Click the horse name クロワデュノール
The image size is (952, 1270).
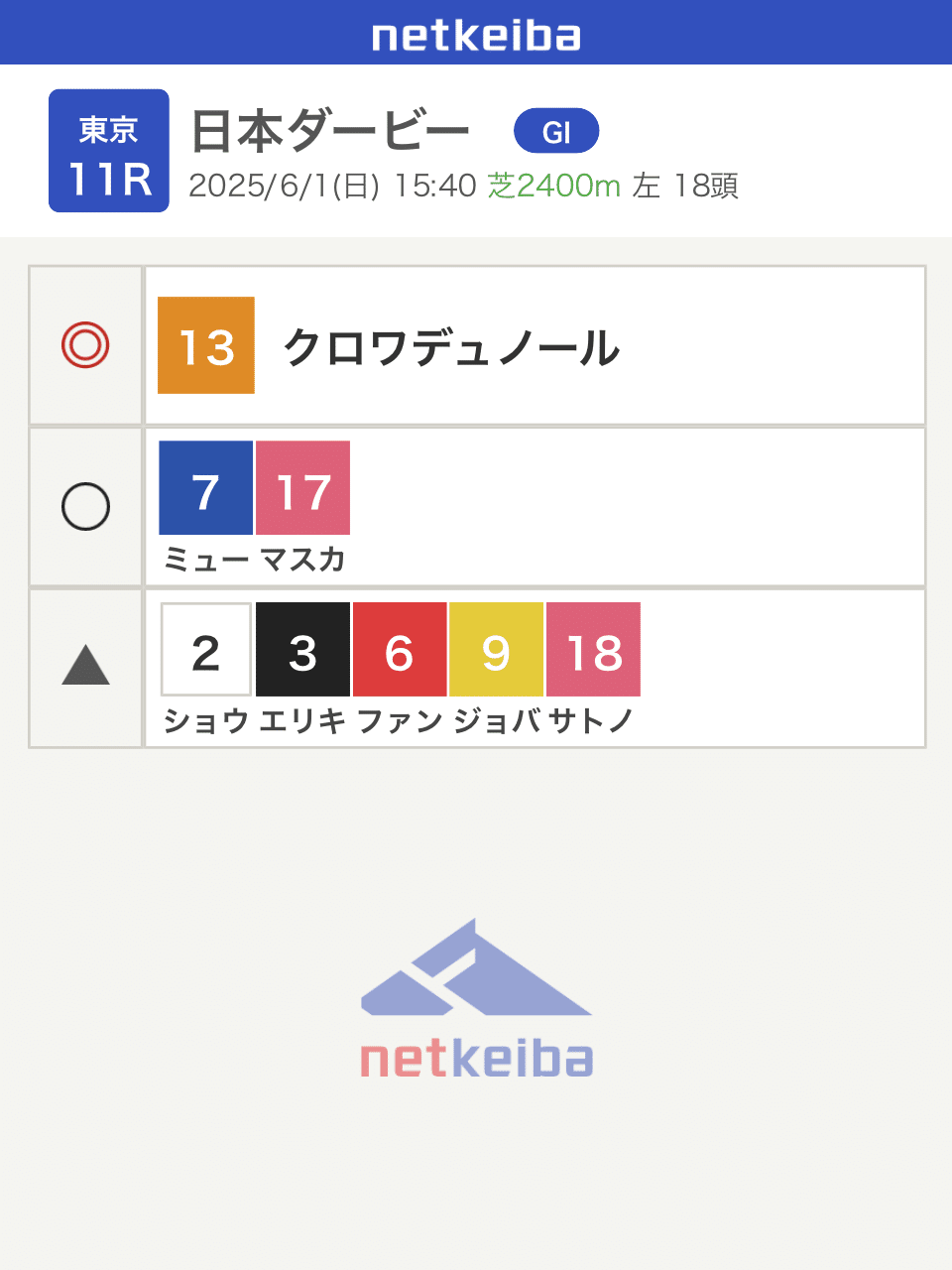451,348
